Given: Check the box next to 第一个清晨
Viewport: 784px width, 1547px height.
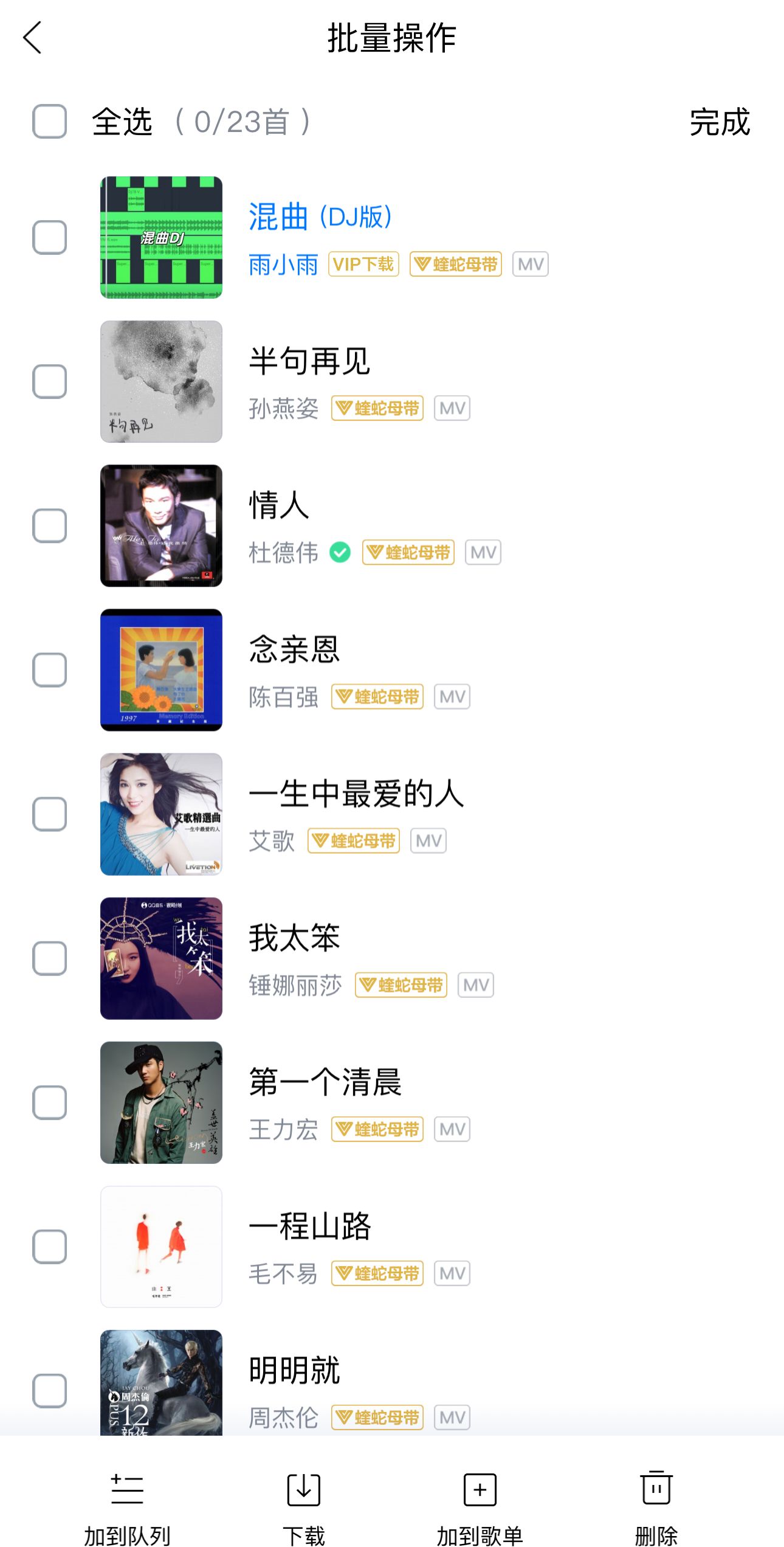Looking at the screenshot, I should [x=49, y=1102].
